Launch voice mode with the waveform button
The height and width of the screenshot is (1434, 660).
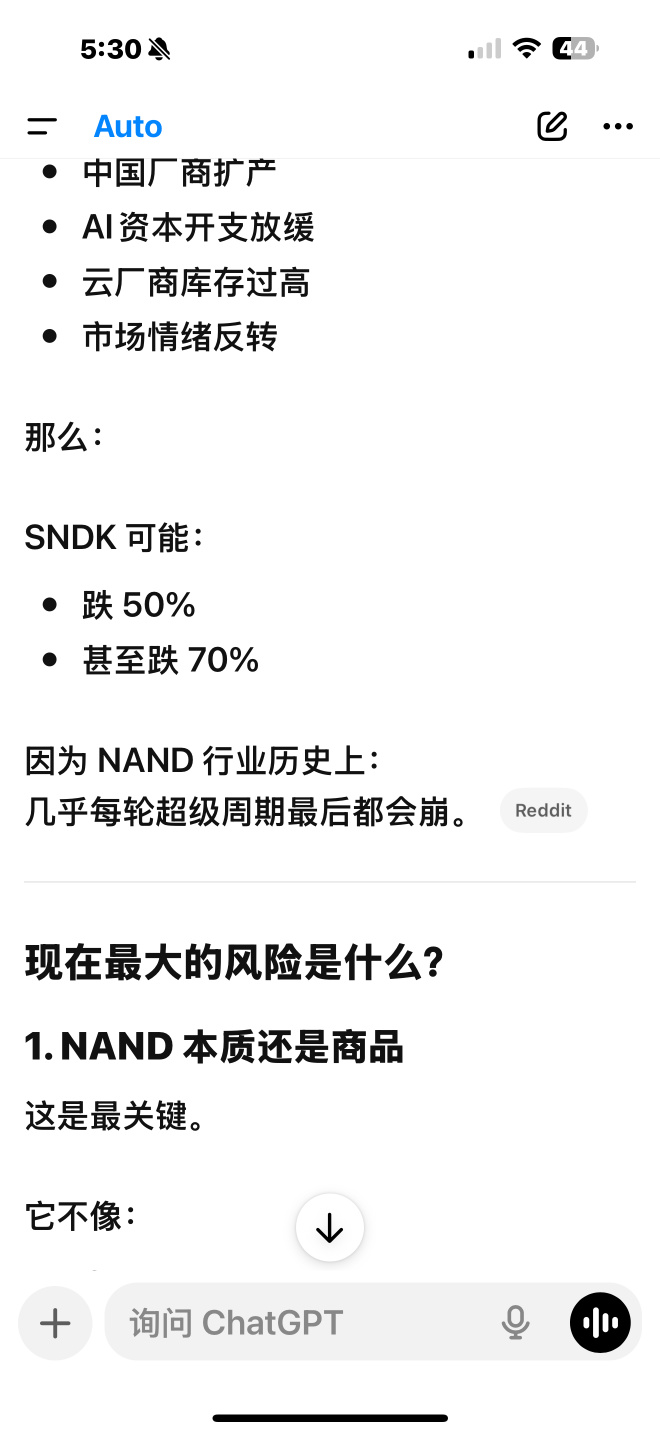[x=600, y=1323]
